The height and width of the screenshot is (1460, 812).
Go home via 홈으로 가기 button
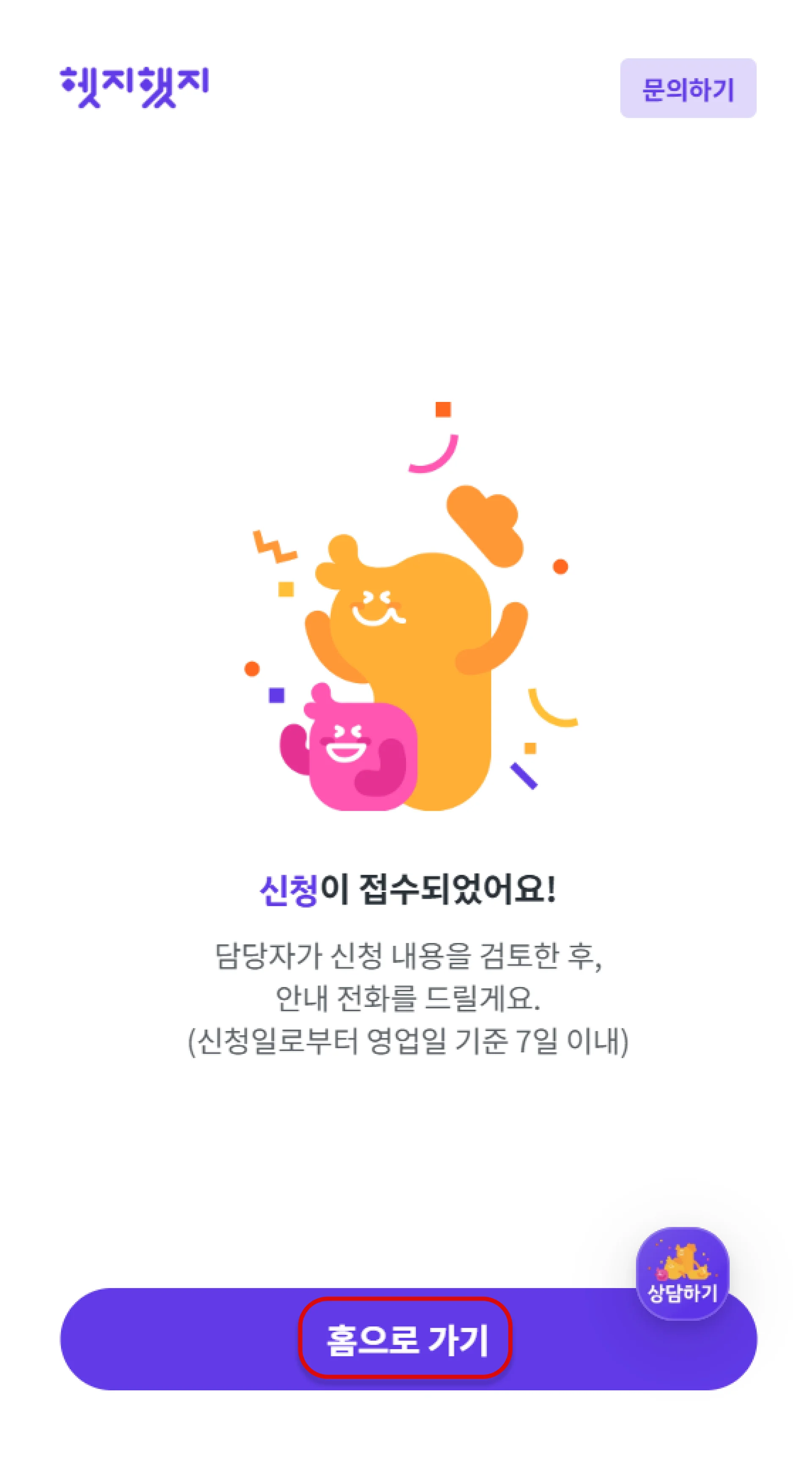click(406, 1340)
